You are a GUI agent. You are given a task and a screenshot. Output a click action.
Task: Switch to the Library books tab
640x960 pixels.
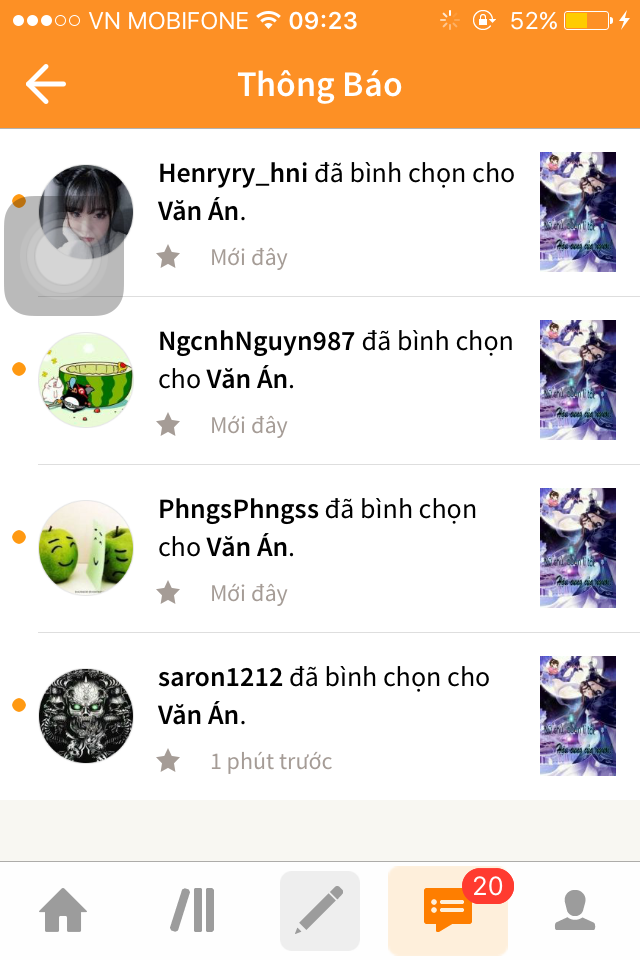pyautogui.click(x=192, y=911)
